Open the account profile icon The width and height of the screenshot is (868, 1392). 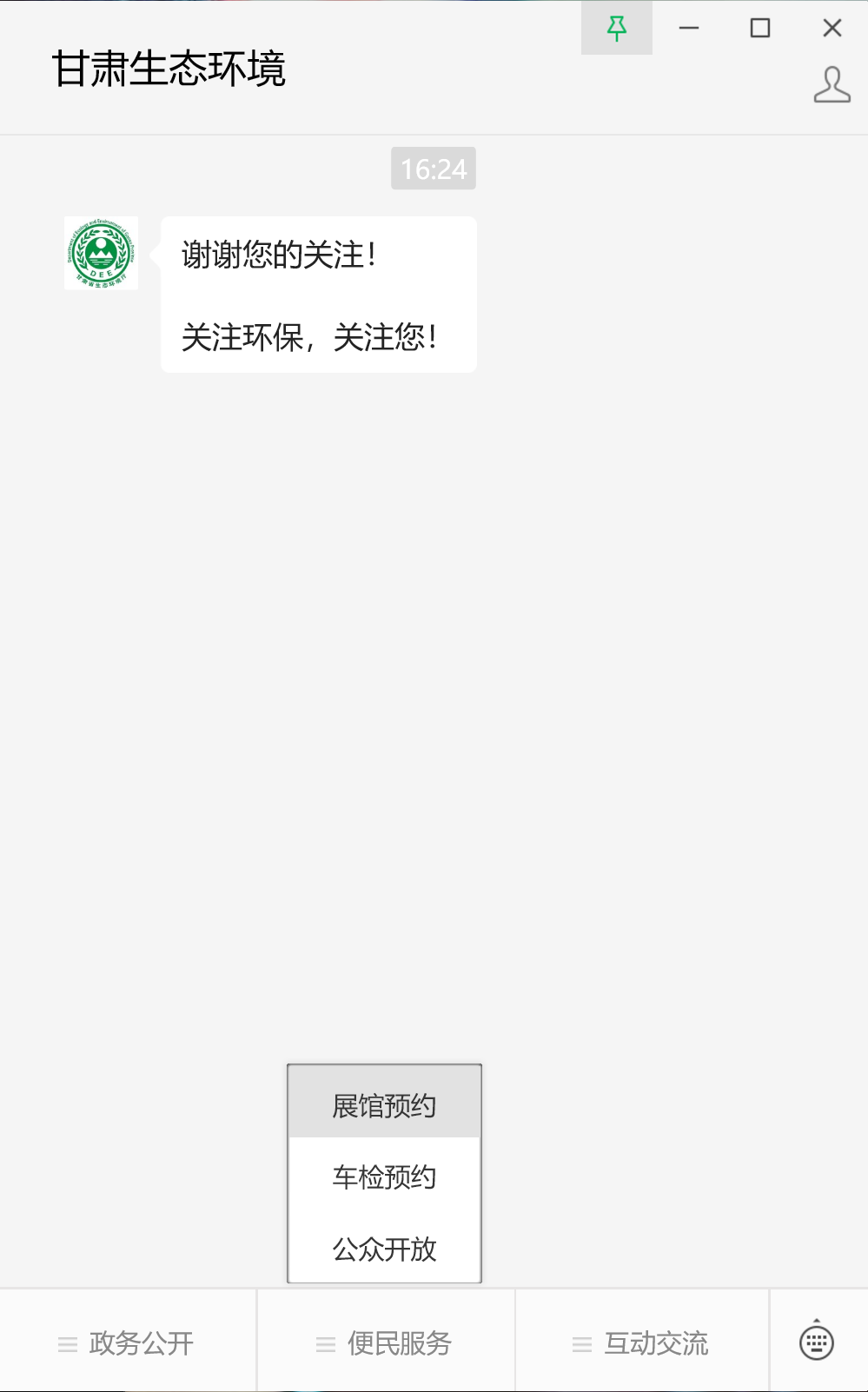point(832,85)
